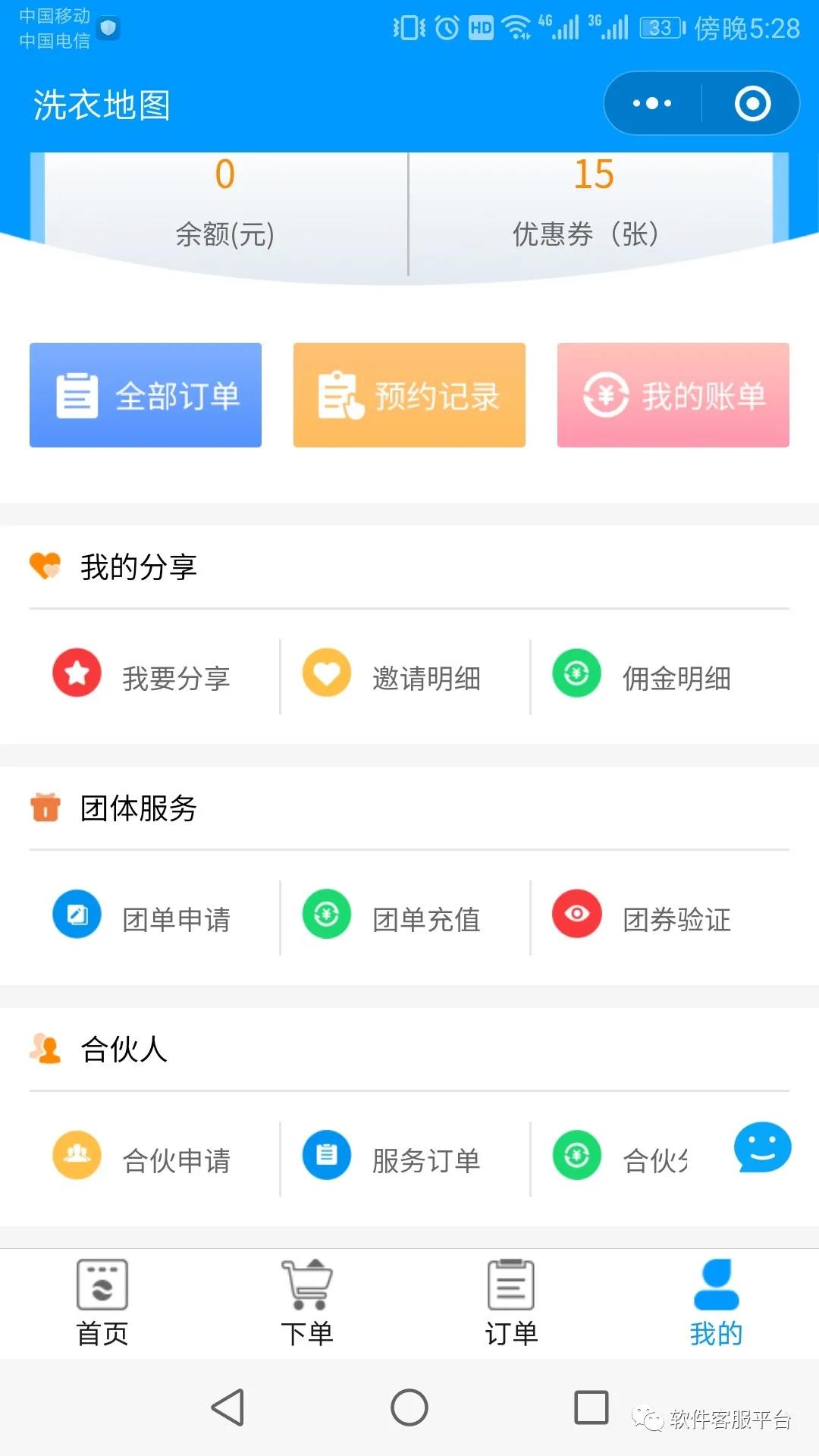This screenshot has height=1456, width=819.
Task: Select 我要分享 to share
Action: pos(142,676)
